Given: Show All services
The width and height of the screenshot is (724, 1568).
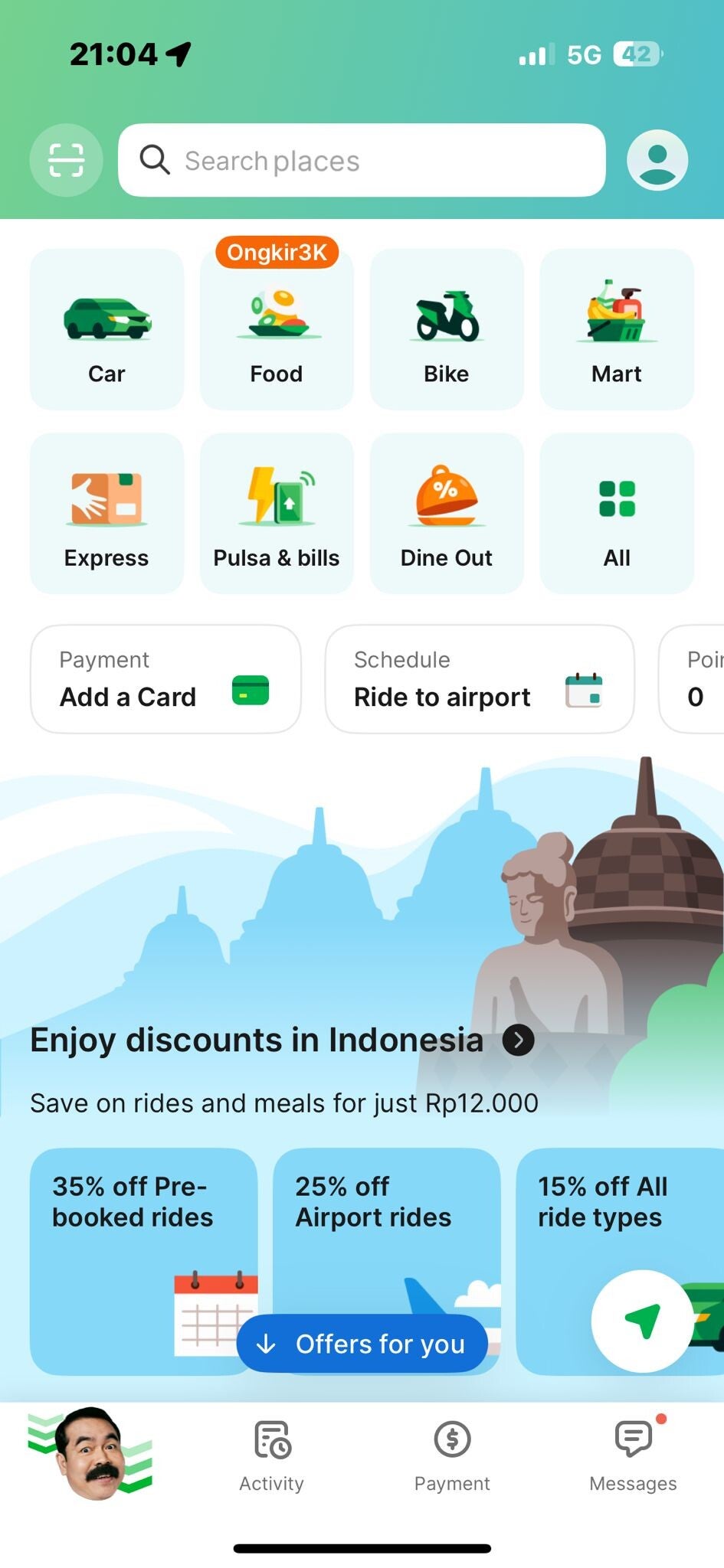Looking at the screenshot, I should click(617, 513).
